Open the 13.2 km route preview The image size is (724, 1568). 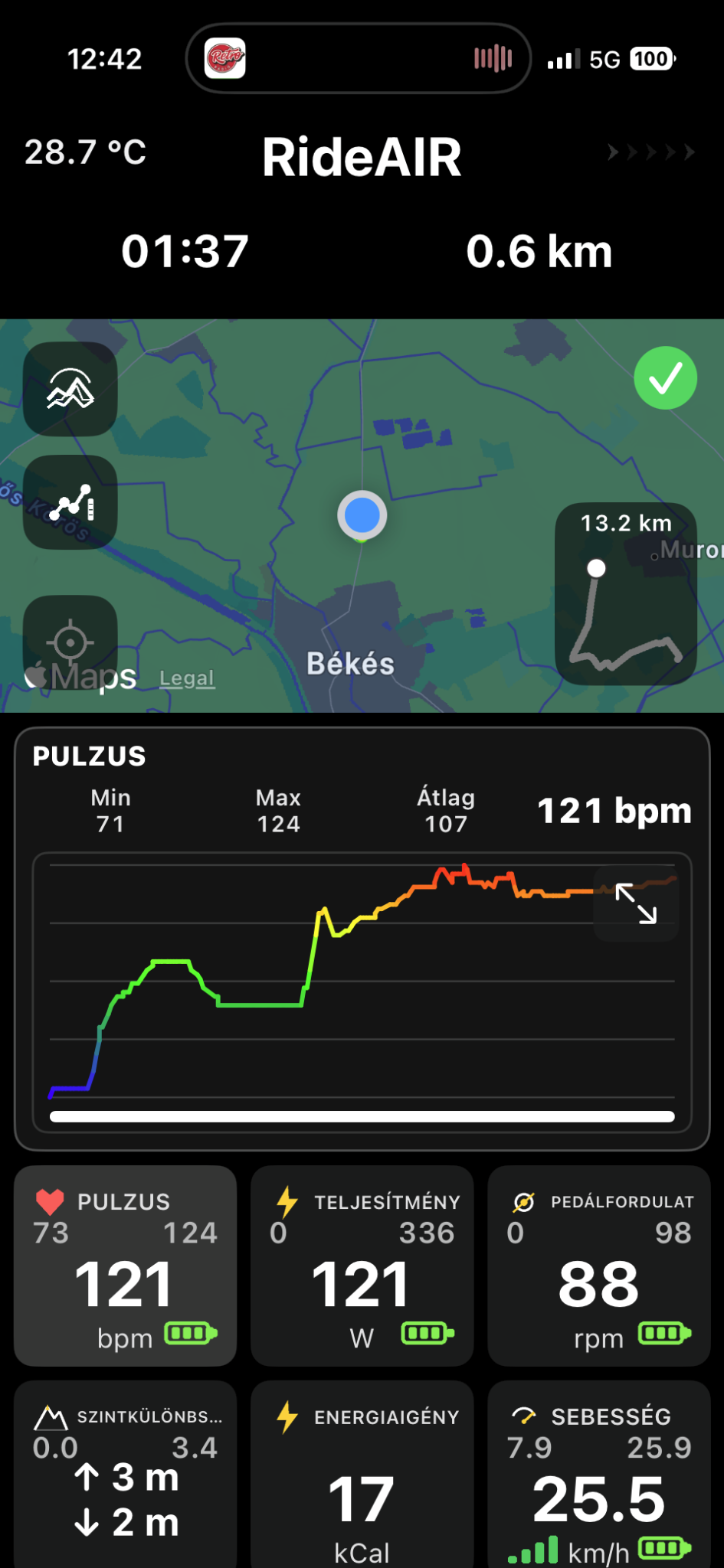tap(625, 593)
